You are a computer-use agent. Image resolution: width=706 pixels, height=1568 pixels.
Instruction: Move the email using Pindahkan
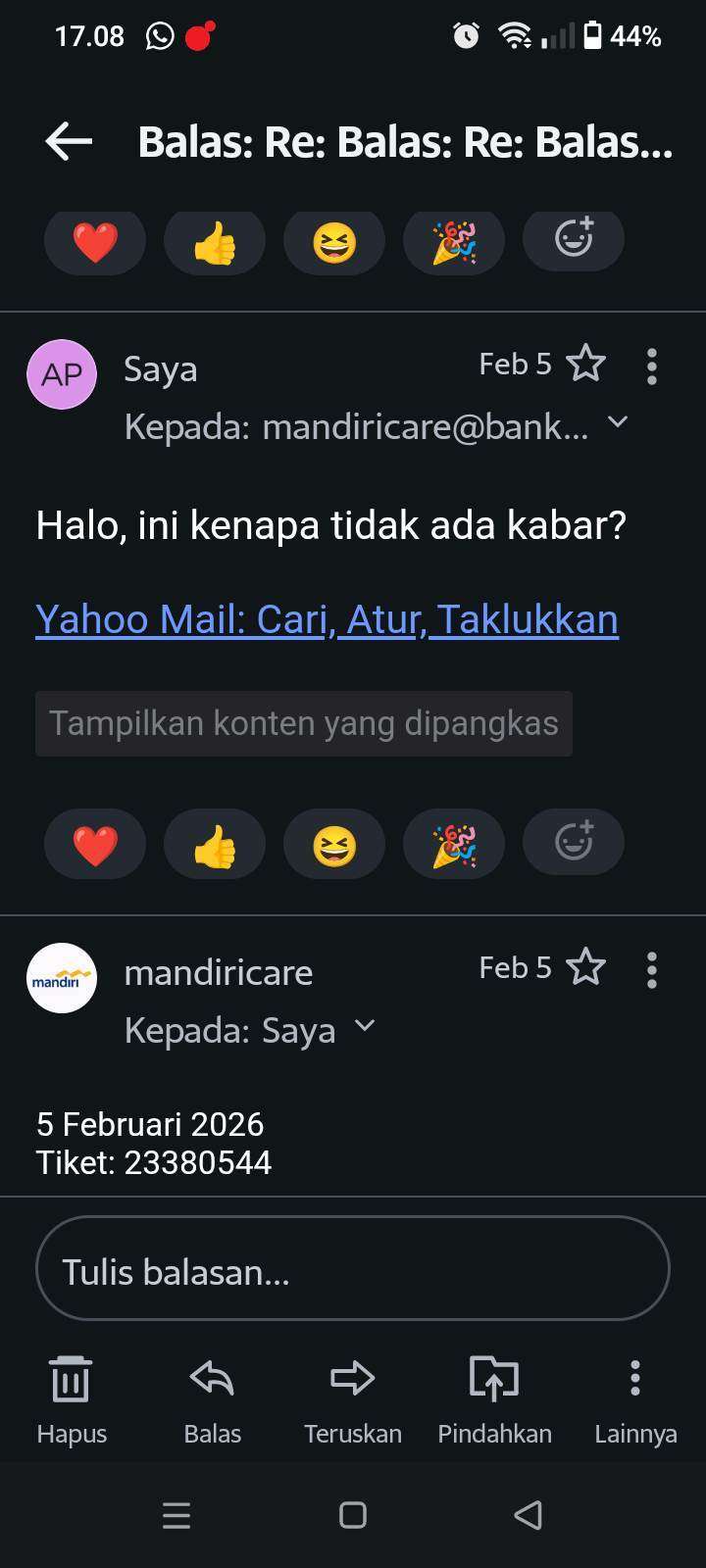[494, 1398]
